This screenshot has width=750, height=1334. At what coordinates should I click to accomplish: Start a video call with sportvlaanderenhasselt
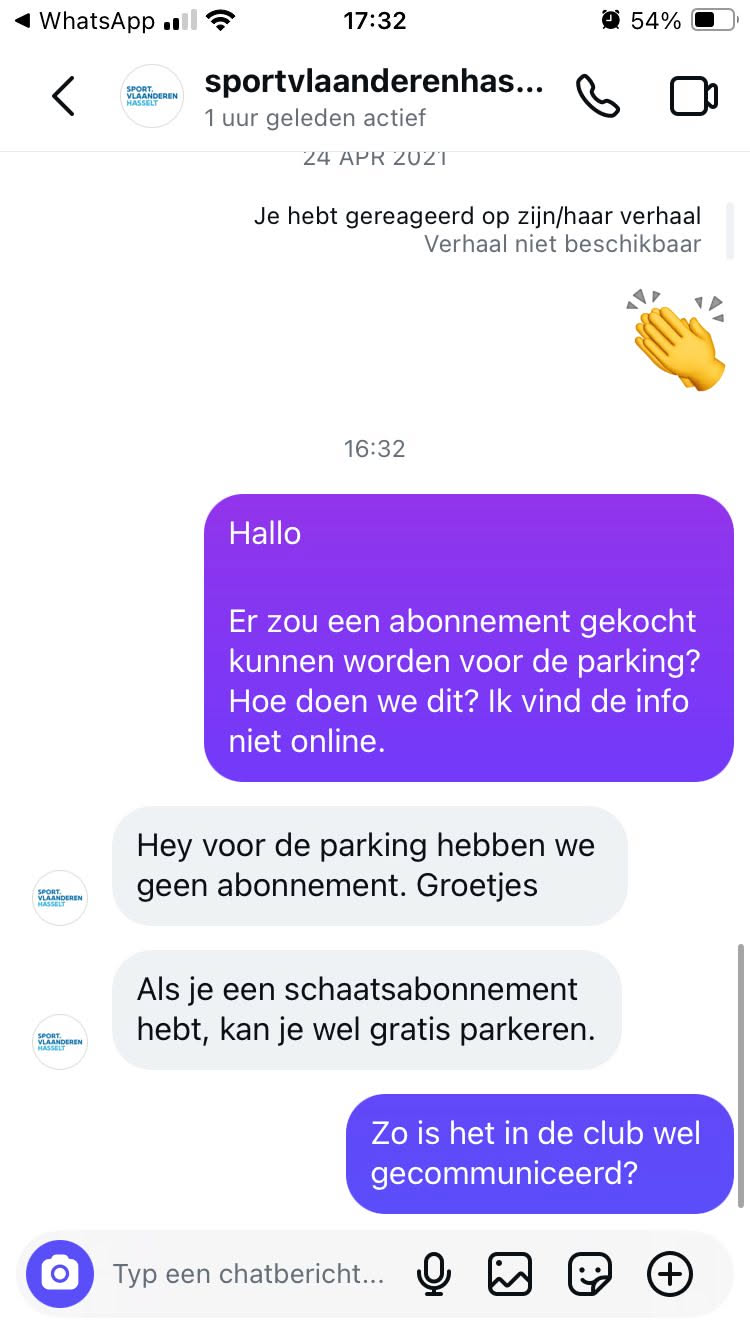coord(693,97)
